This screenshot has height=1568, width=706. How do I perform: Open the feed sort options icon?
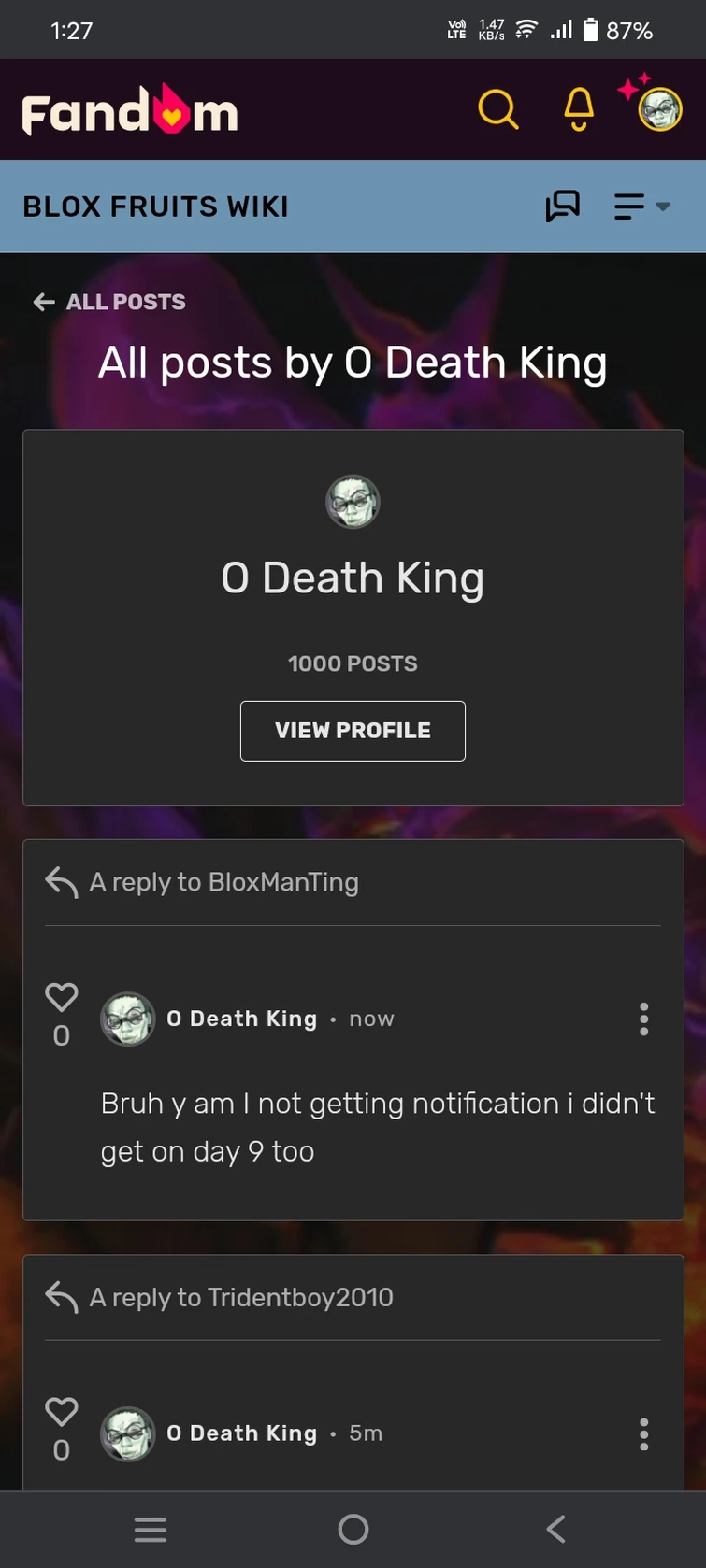(629, 206)
